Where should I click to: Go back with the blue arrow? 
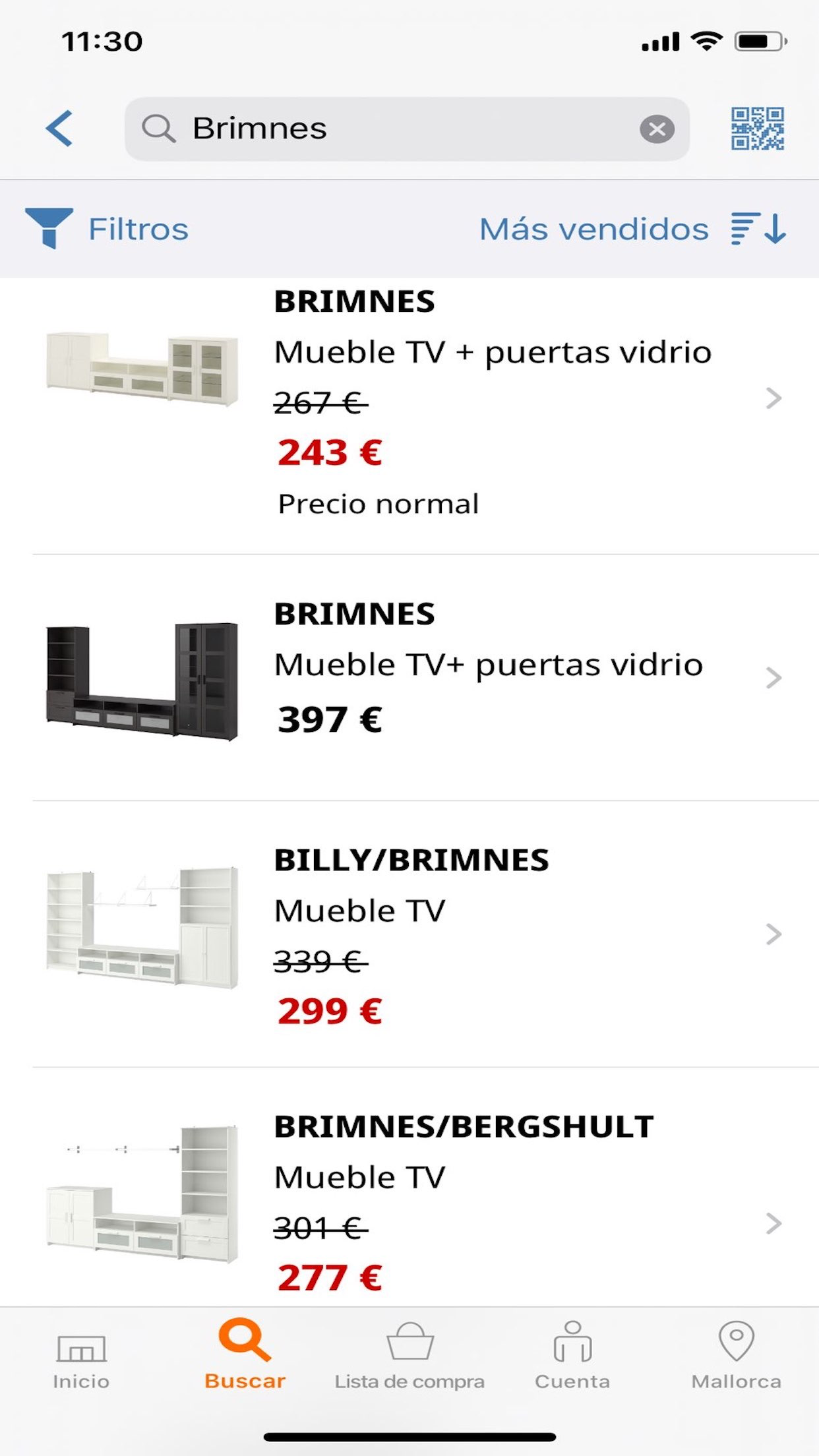(x=59, y=129)
